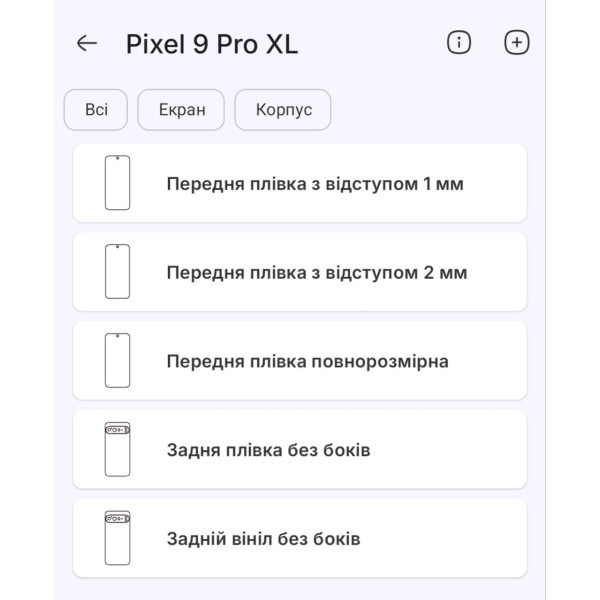Open the info icon

459,43
